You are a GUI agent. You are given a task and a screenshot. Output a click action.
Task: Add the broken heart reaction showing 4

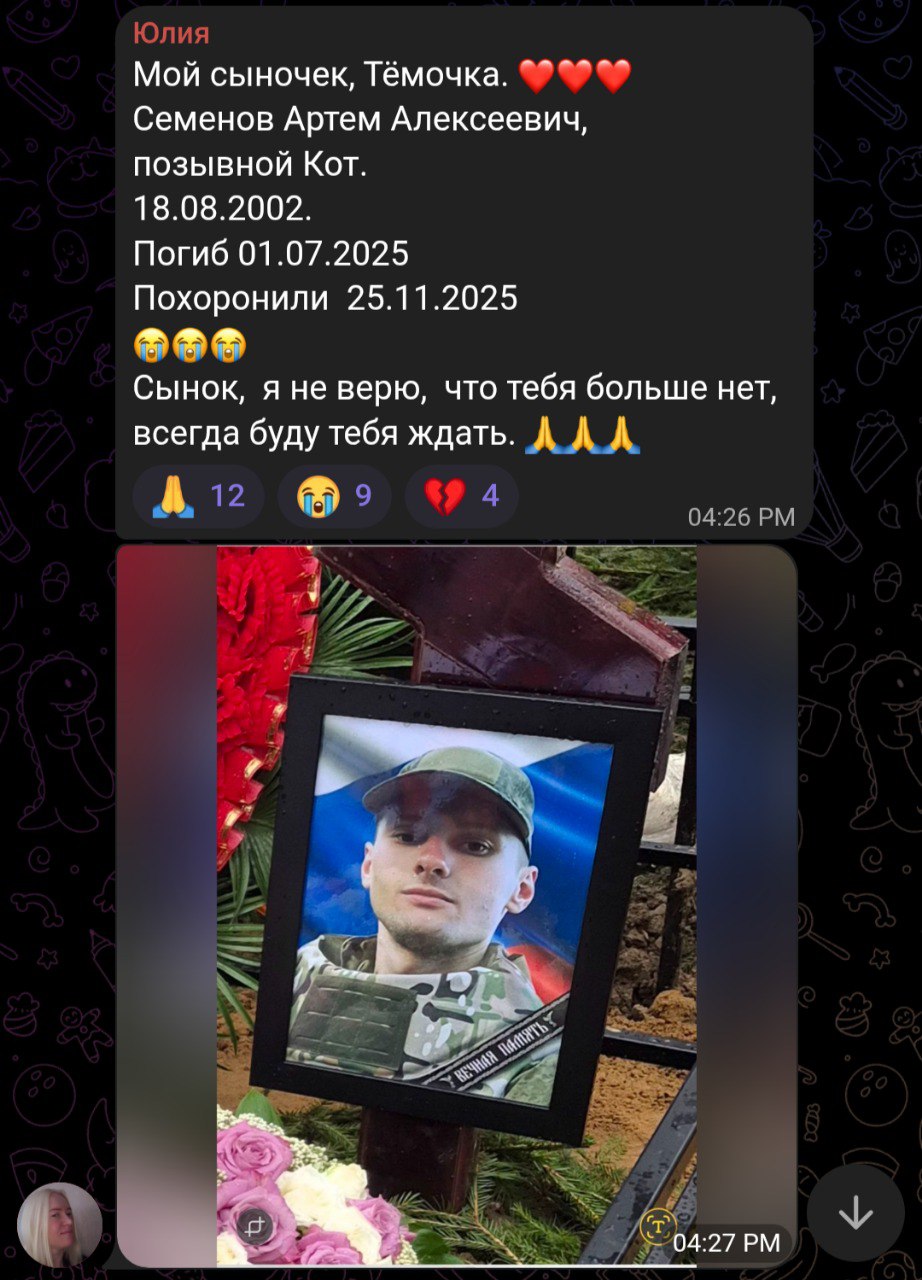click(461, 496)
